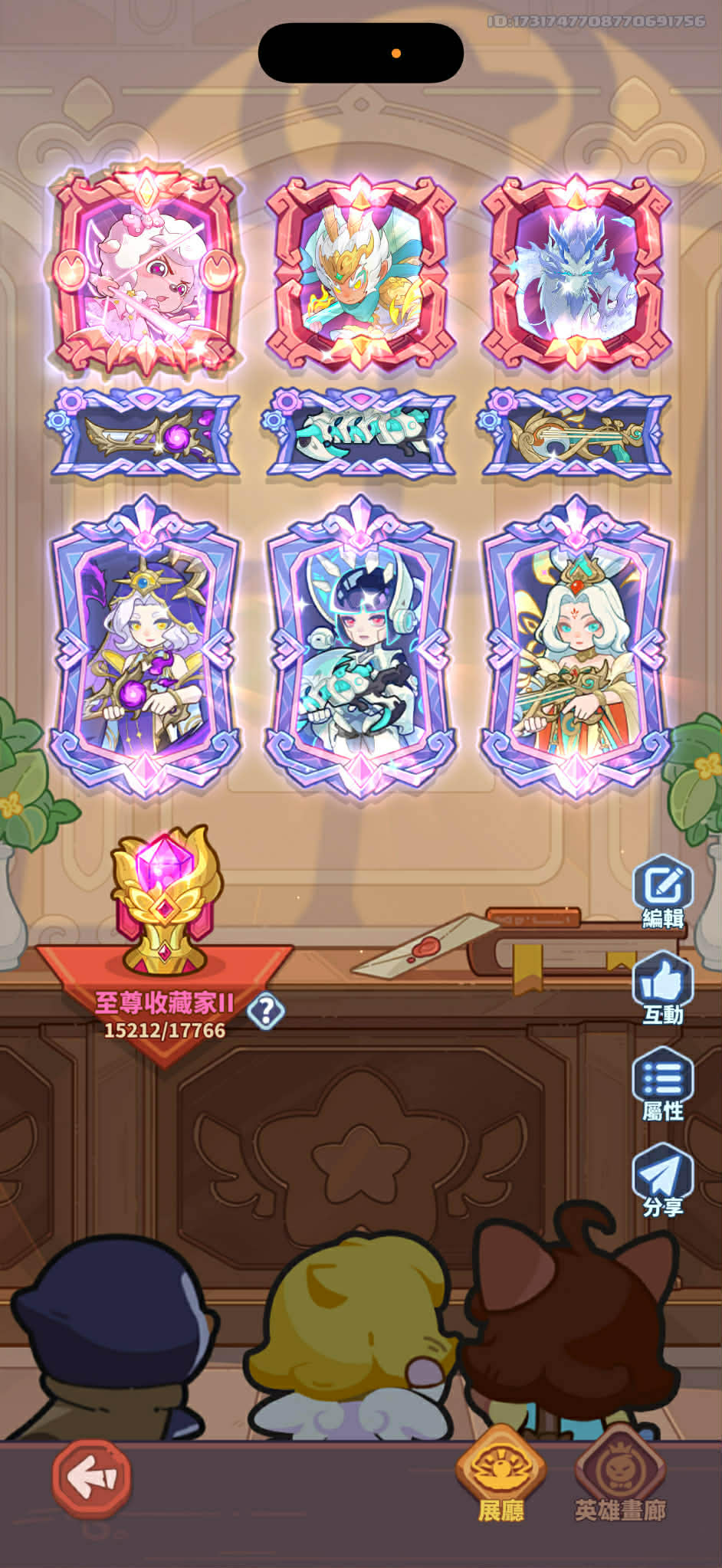Tap the 至尊收藏家II trophy badge
Image resolution: width=722 pixels, height=1568 pixels.
click(166, 904)
